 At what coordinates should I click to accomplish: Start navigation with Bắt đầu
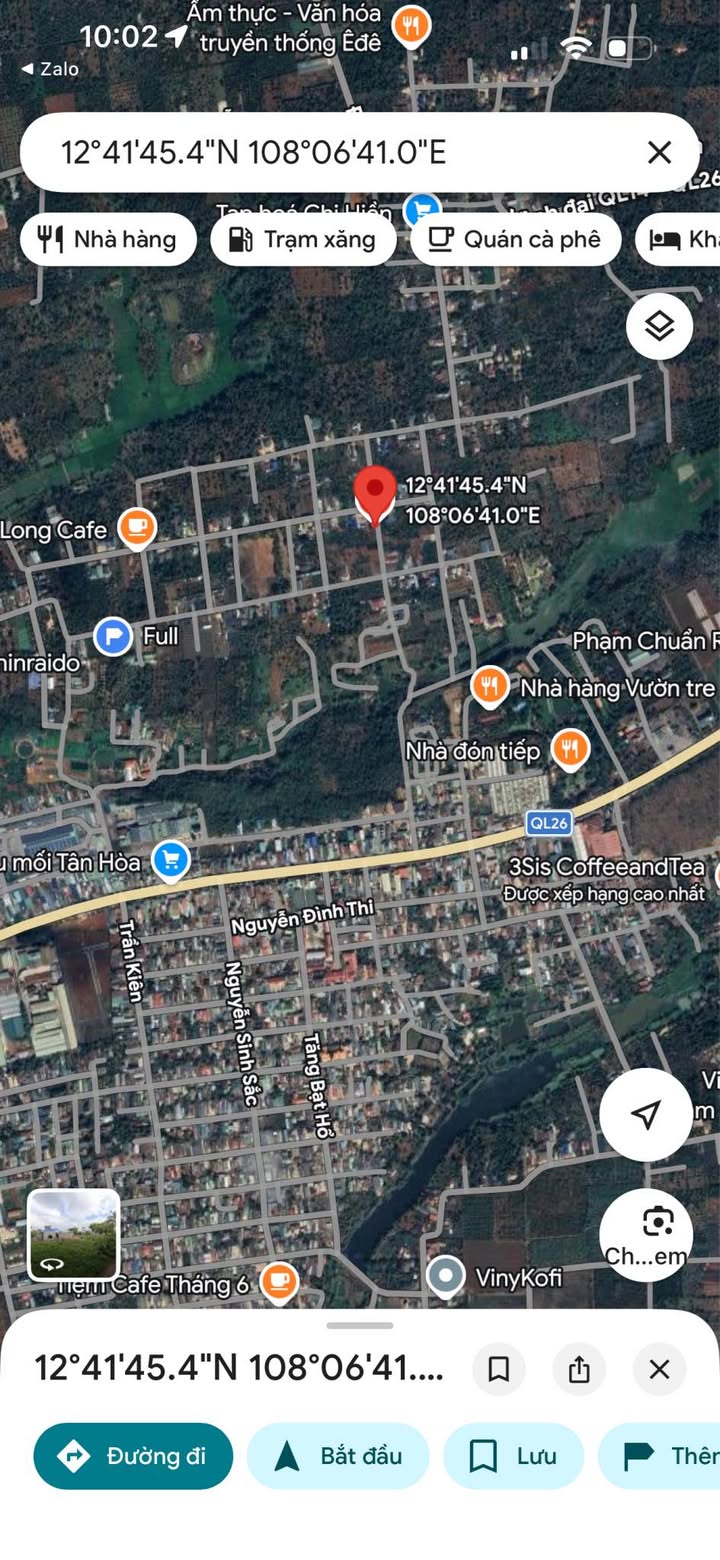click(338, 1456)
